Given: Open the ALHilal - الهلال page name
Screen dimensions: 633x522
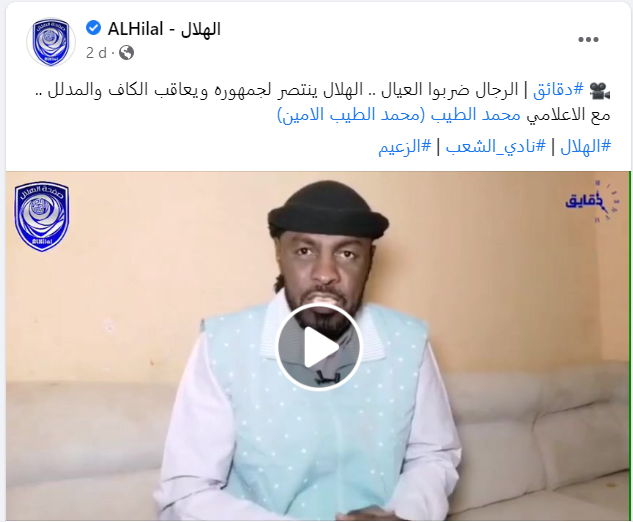Looking at the screenshot, I should click(164, 29).
